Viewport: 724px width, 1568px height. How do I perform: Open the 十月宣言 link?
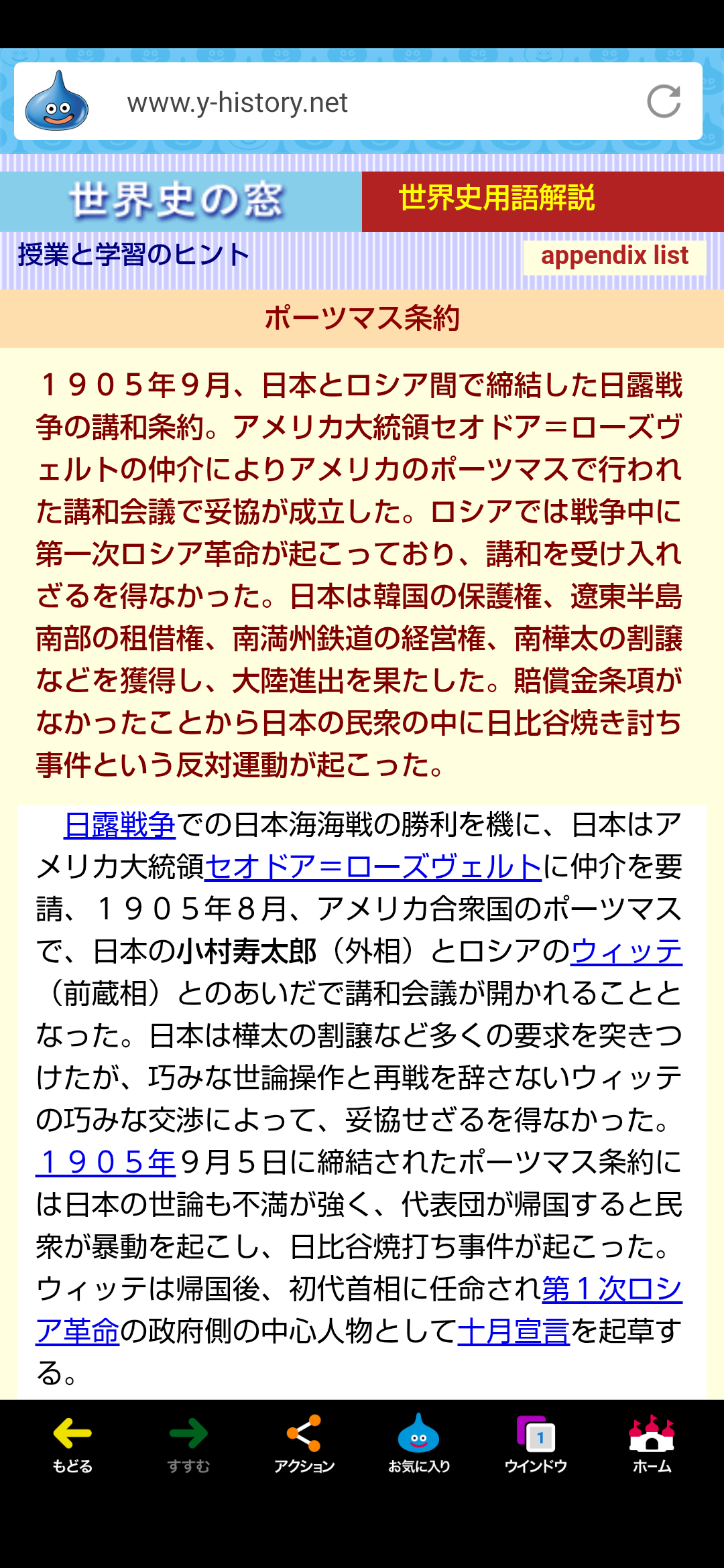tap(514, 1331)
